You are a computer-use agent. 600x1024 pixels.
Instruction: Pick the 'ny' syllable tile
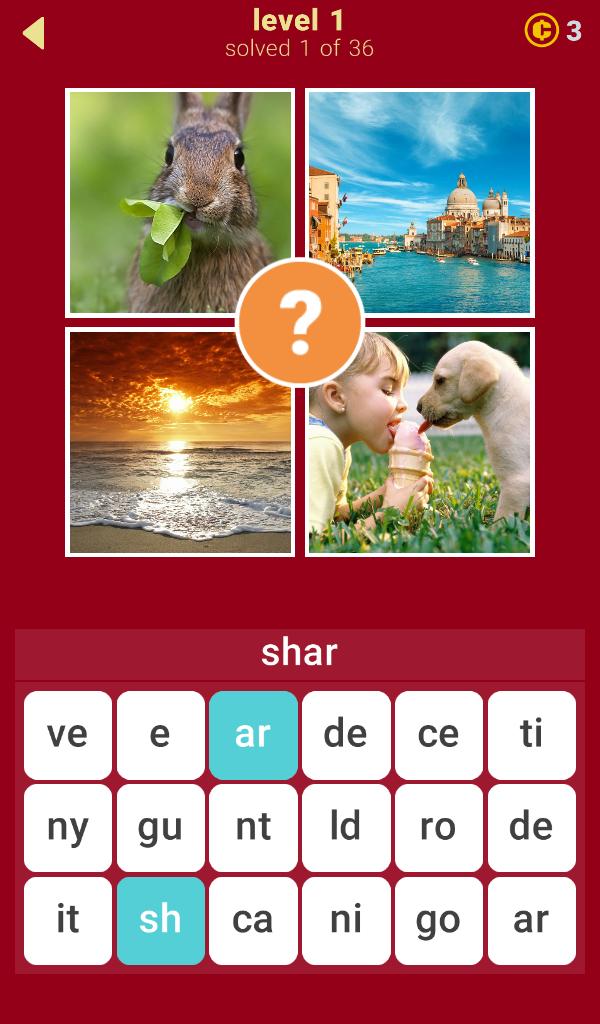click(x=67, y=827)
